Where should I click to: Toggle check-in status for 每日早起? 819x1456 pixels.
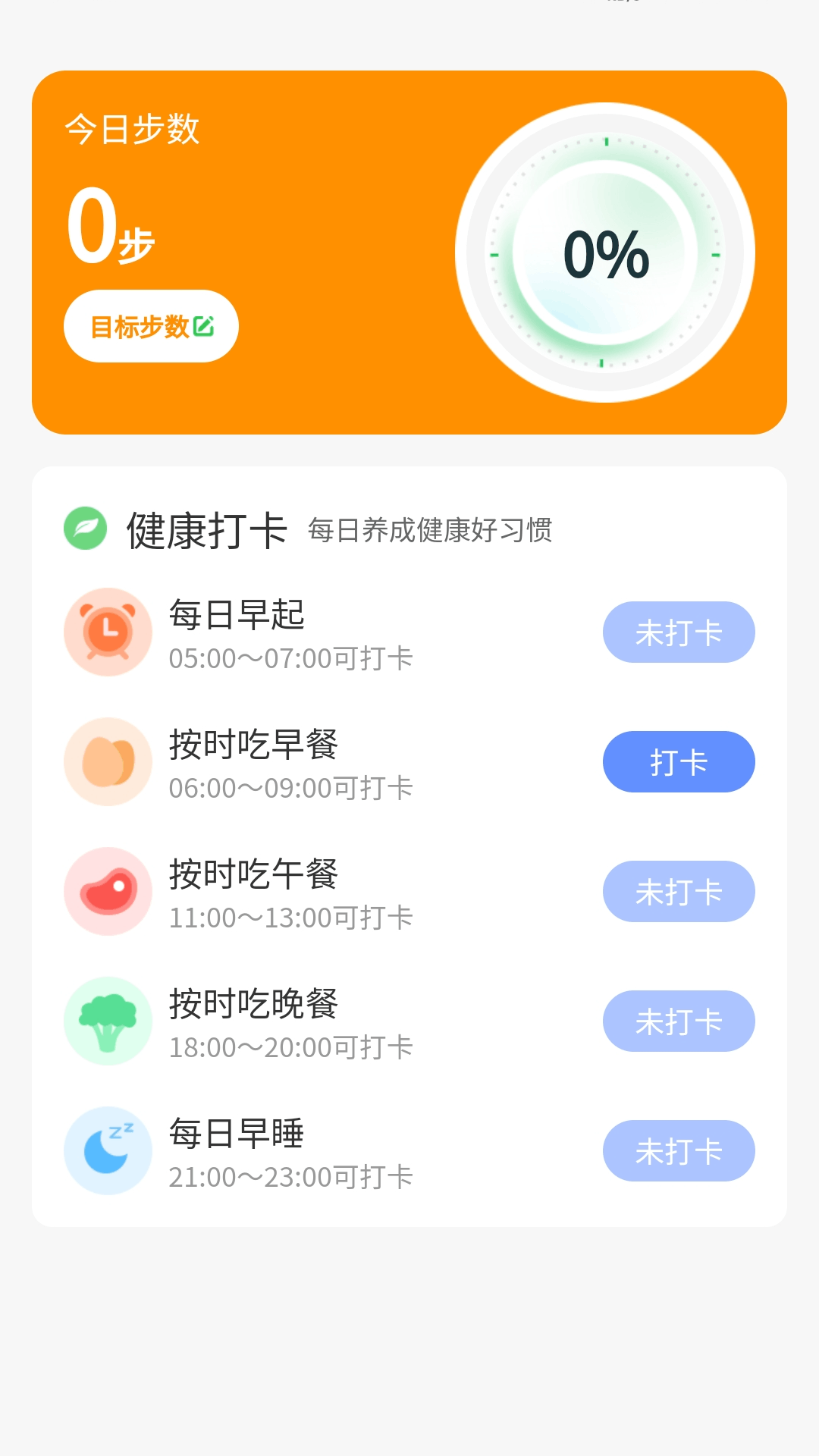678,632
